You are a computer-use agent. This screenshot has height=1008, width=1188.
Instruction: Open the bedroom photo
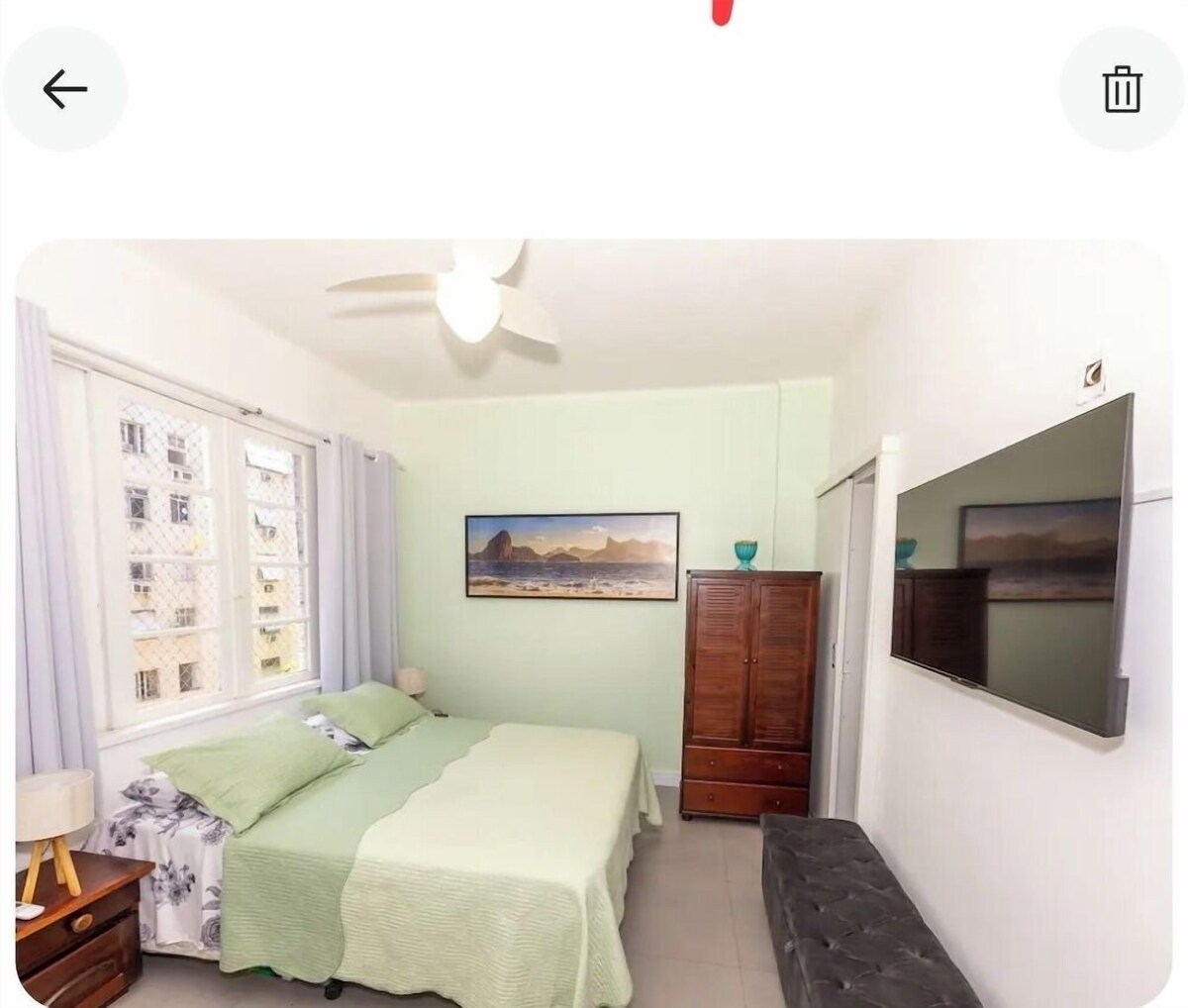[x=592, y=624]
